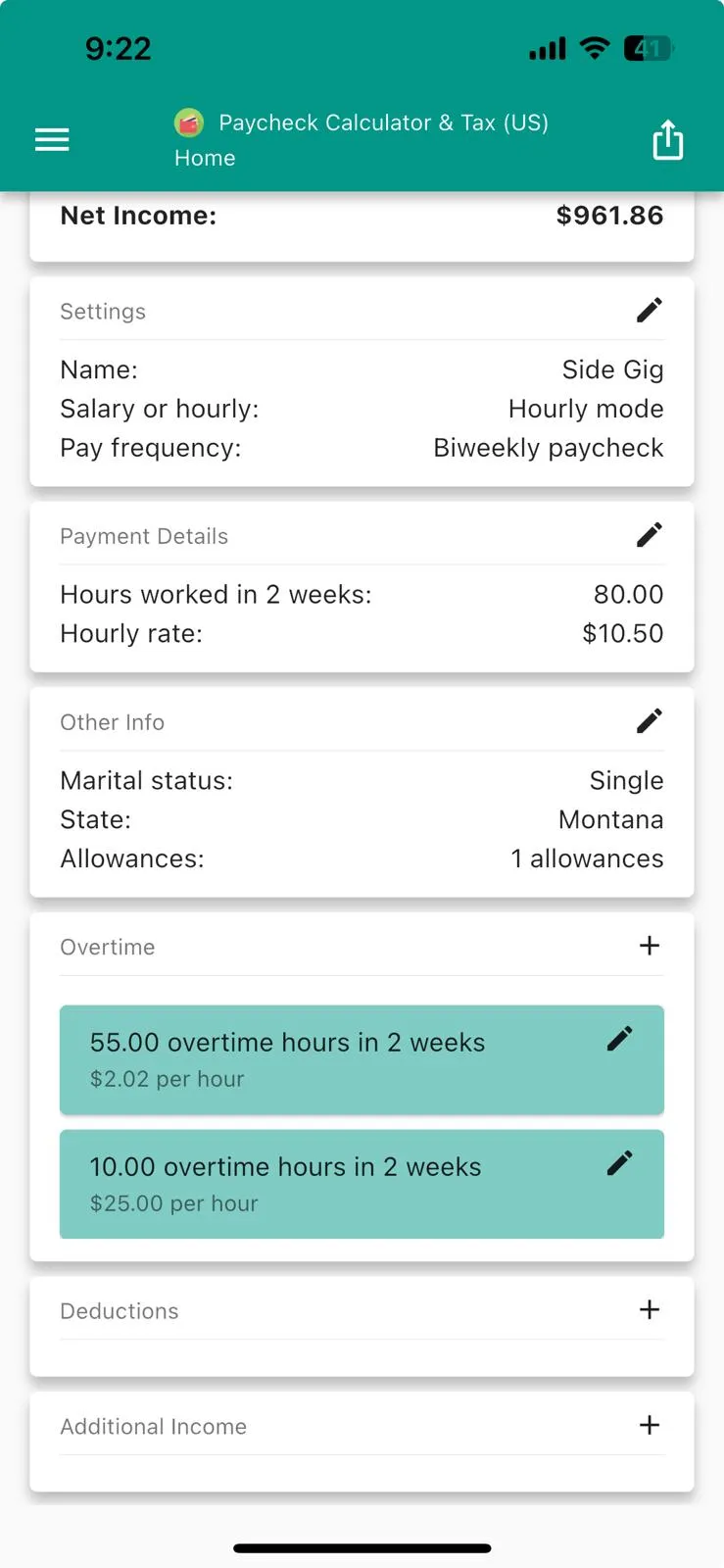Tap the Paycheck Calculator app icon in header
724x1568 pixels.
[x=189, y=122]
